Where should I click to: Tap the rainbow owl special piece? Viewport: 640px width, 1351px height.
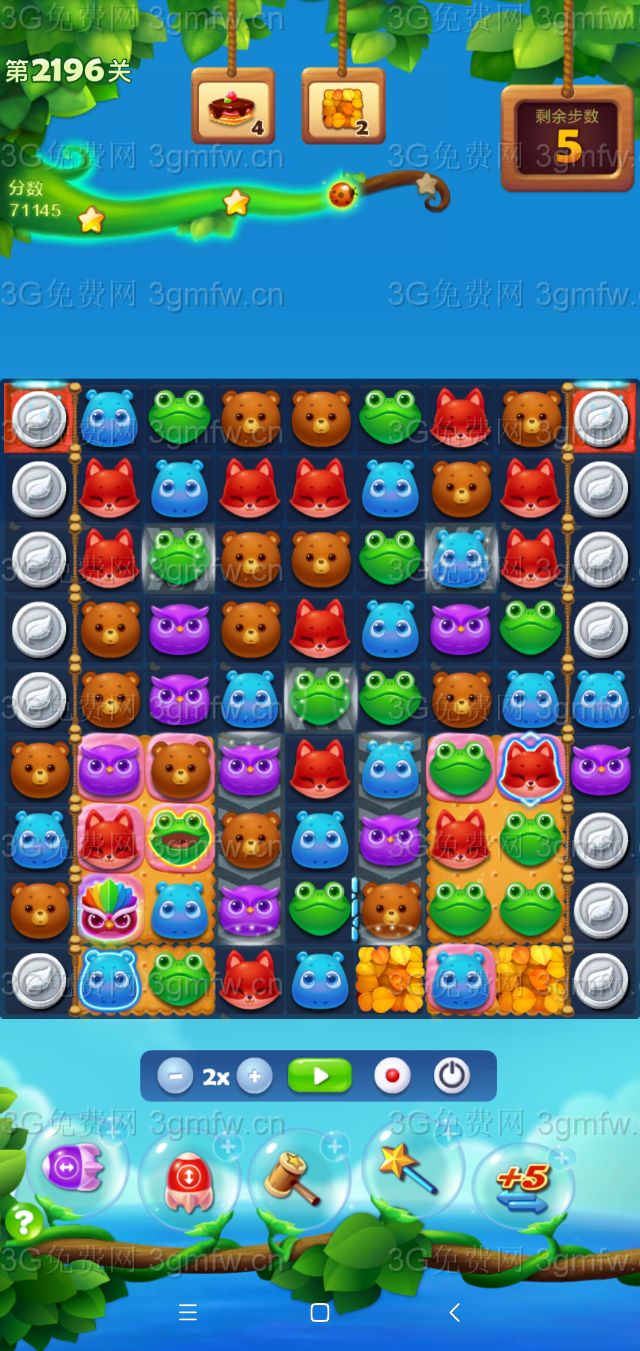tap(109, 908)
